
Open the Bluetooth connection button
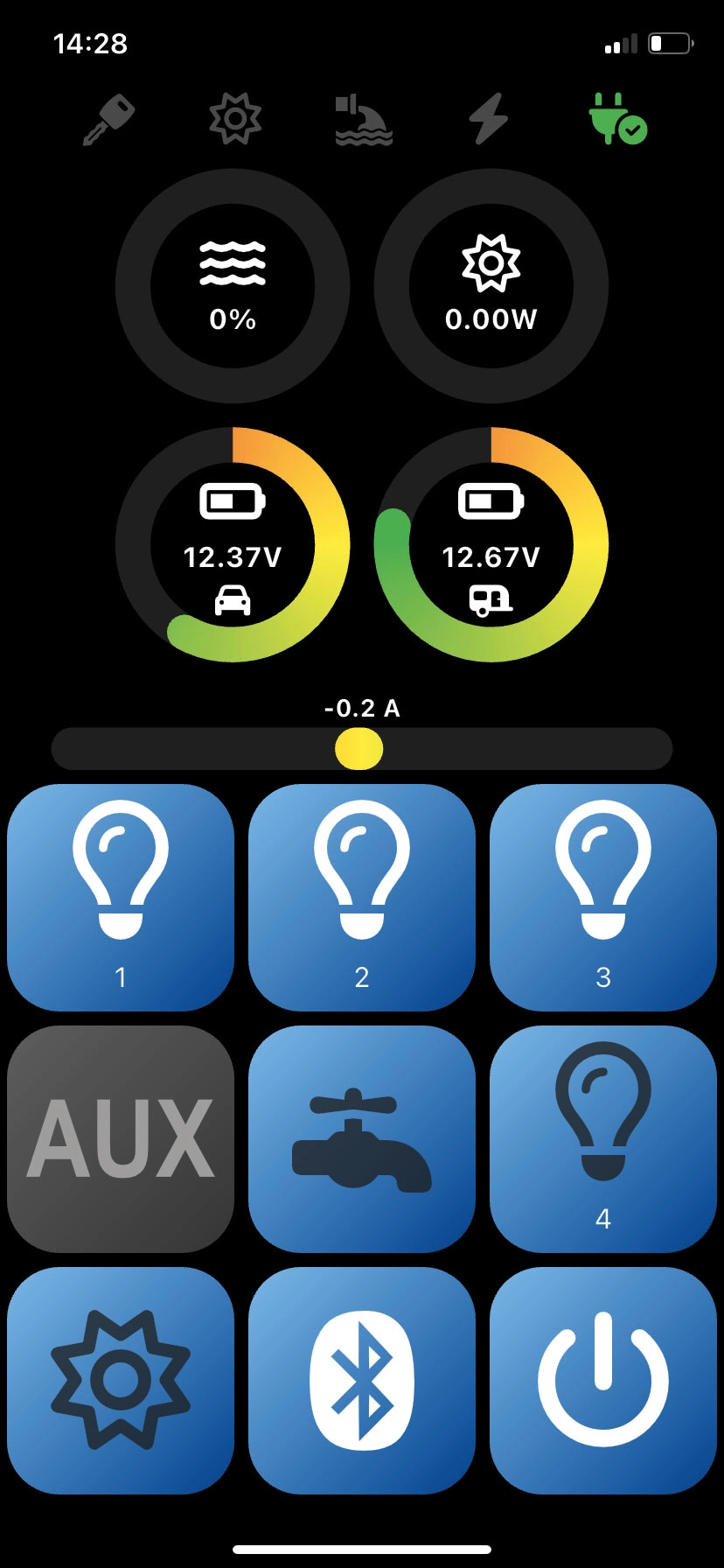[x=362, y=1381]
